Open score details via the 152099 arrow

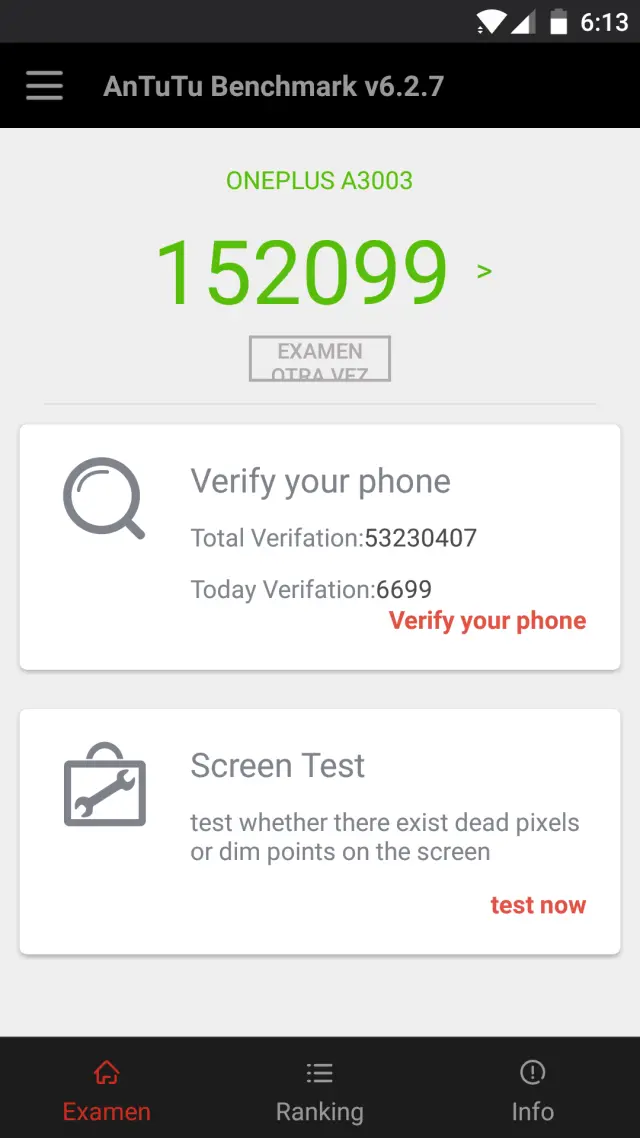[484, 271]
